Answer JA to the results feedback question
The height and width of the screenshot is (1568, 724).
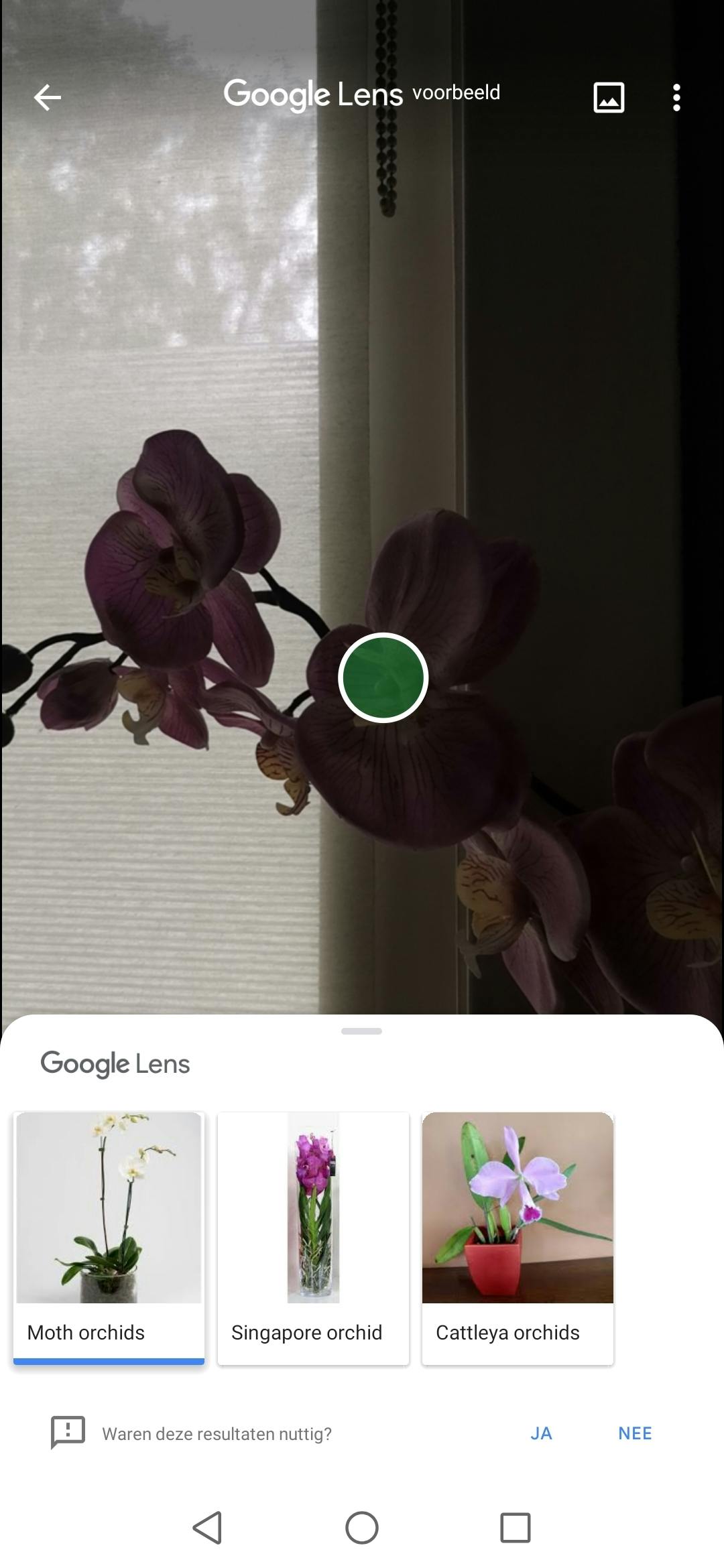pos(541,1433)
